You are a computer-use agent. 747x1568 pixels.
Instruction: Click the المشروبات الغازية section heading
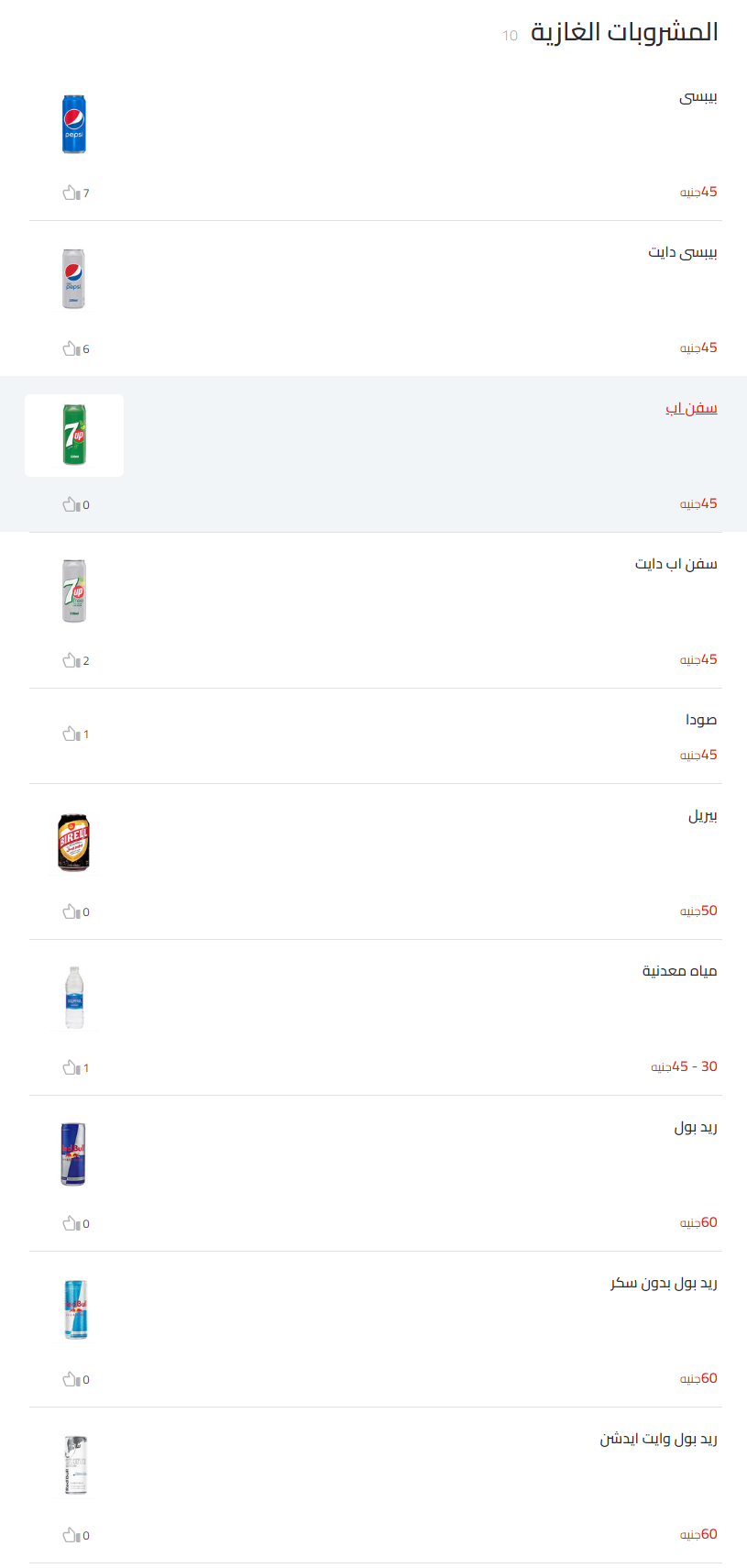tap(626, 30)
